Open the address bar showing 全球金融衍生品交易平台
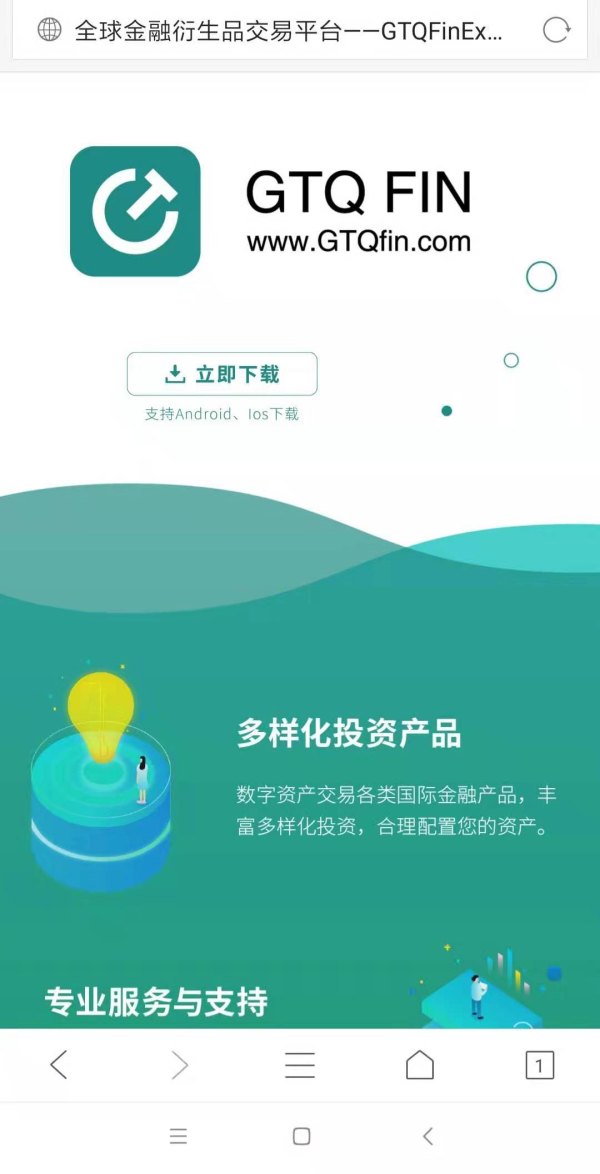The image size is (600, 1174). click(288, 30)
